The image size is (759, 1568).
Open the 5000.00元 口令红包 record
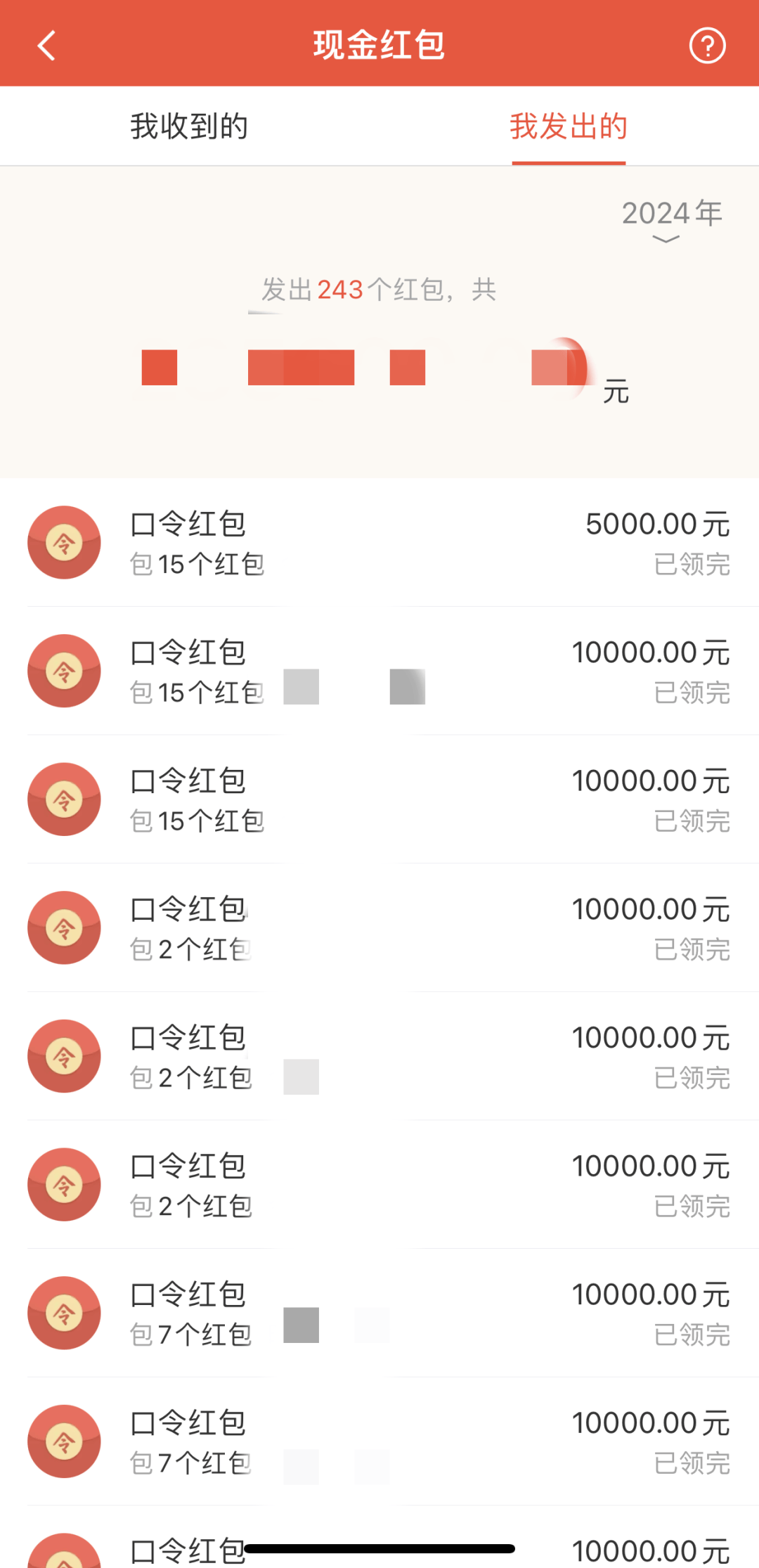(379, 543)
